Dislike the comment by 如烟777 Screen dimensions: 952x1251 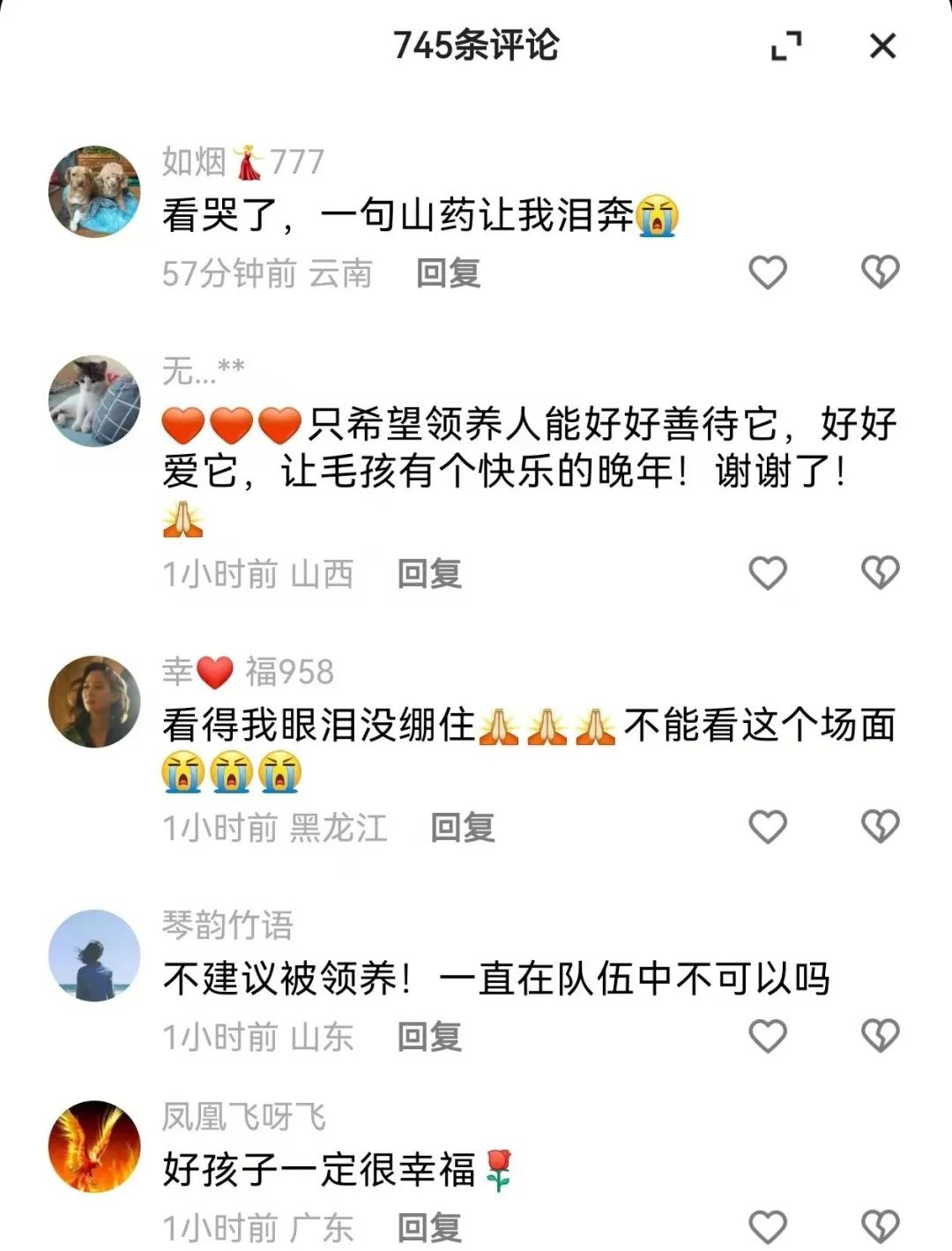[x=880, y=272]
